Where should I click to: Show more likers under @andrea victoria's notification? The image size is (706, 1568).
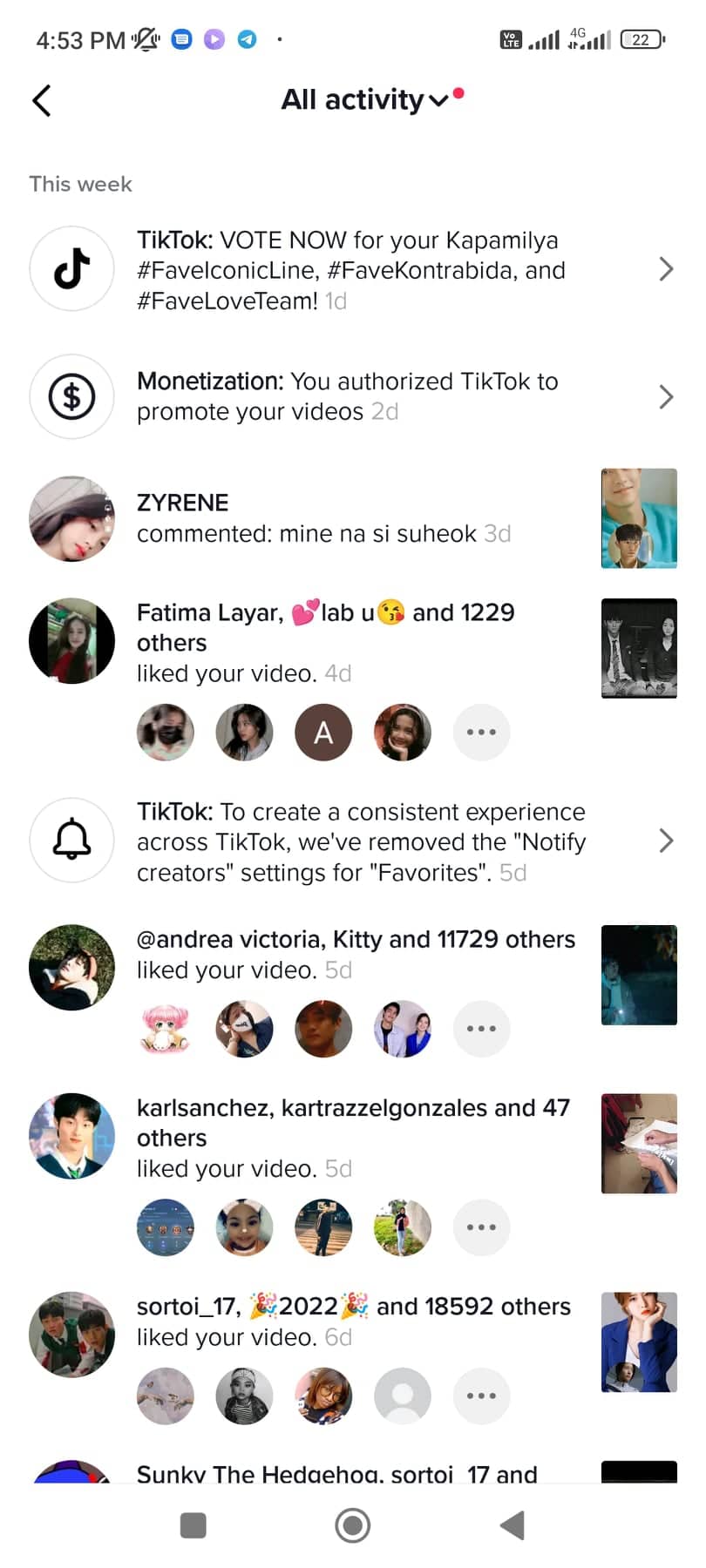tap(481, 1029)
